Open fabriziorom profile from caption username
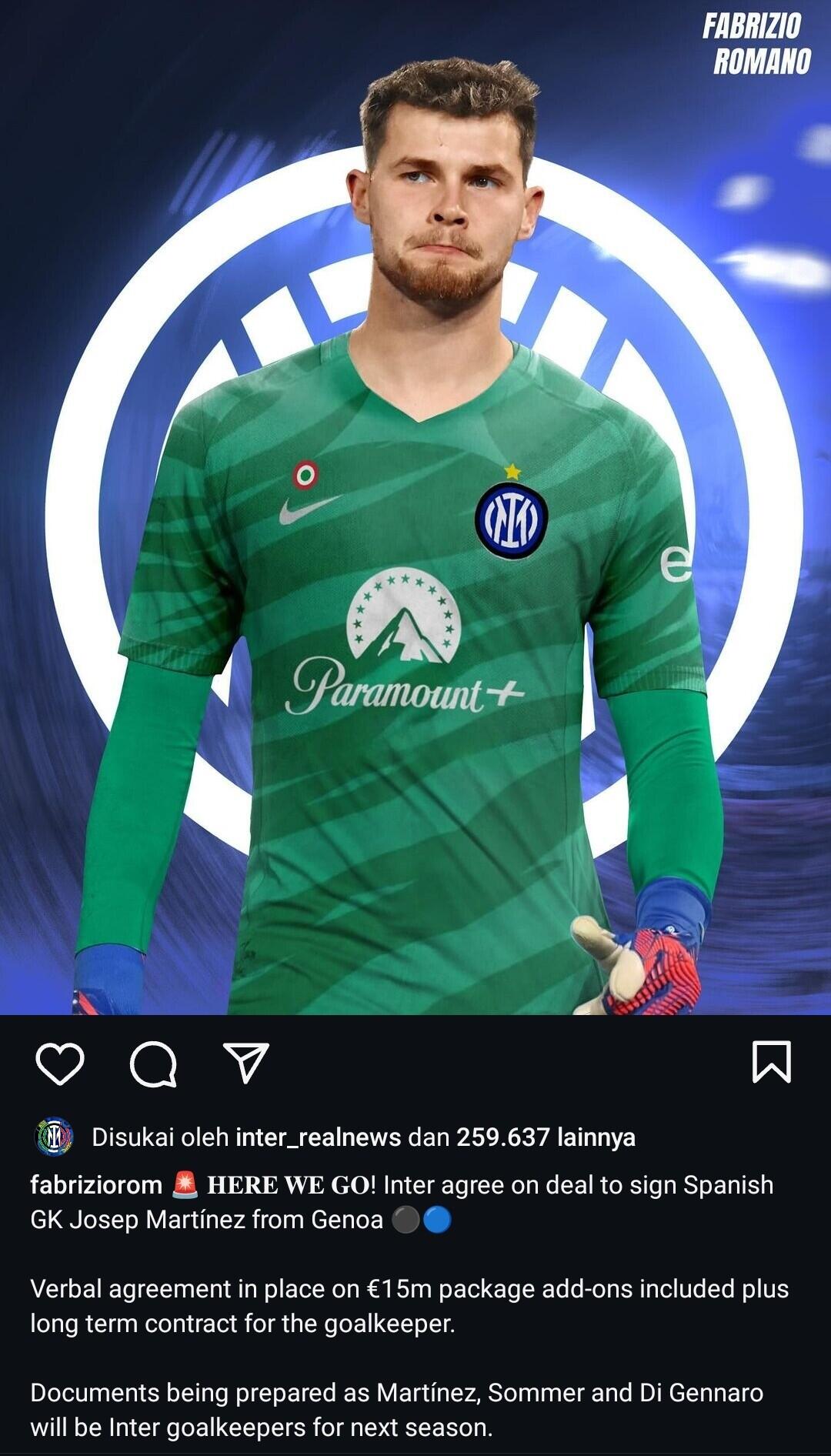Viewport: 831px width, 1456px height. click(96, 1185)
